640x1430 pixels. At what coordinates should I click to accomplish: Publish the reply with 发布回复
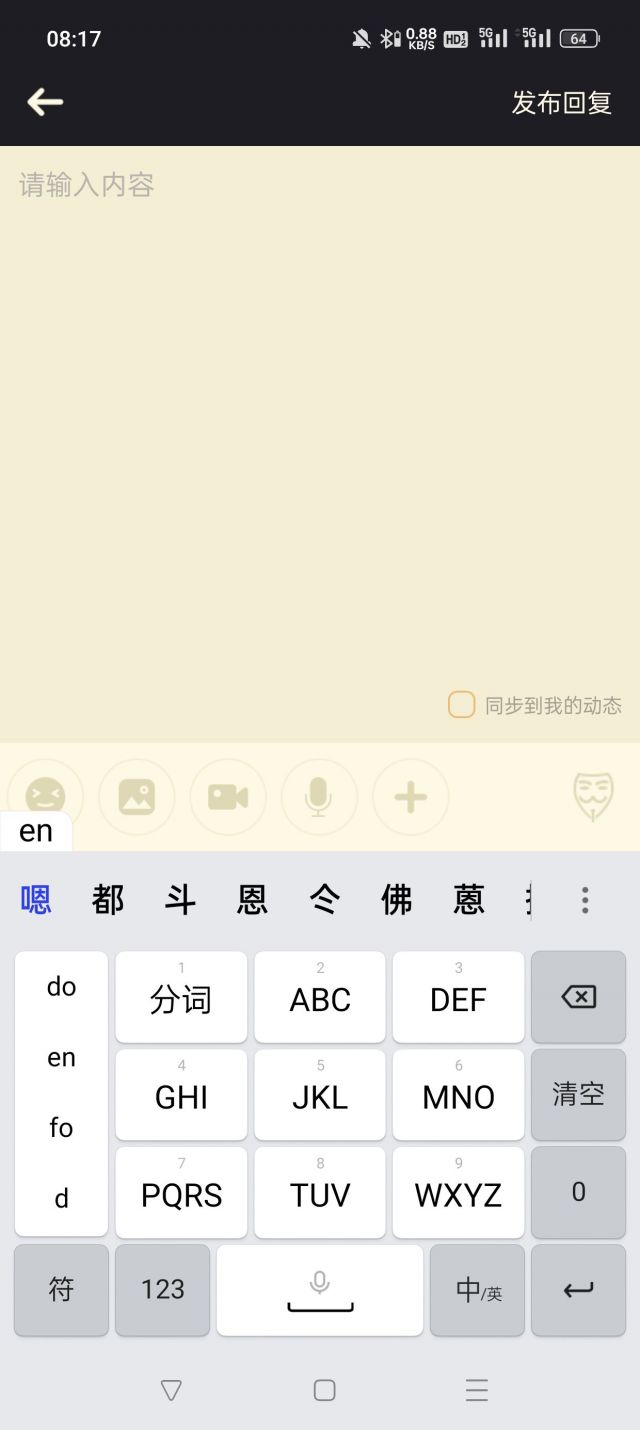561,102
